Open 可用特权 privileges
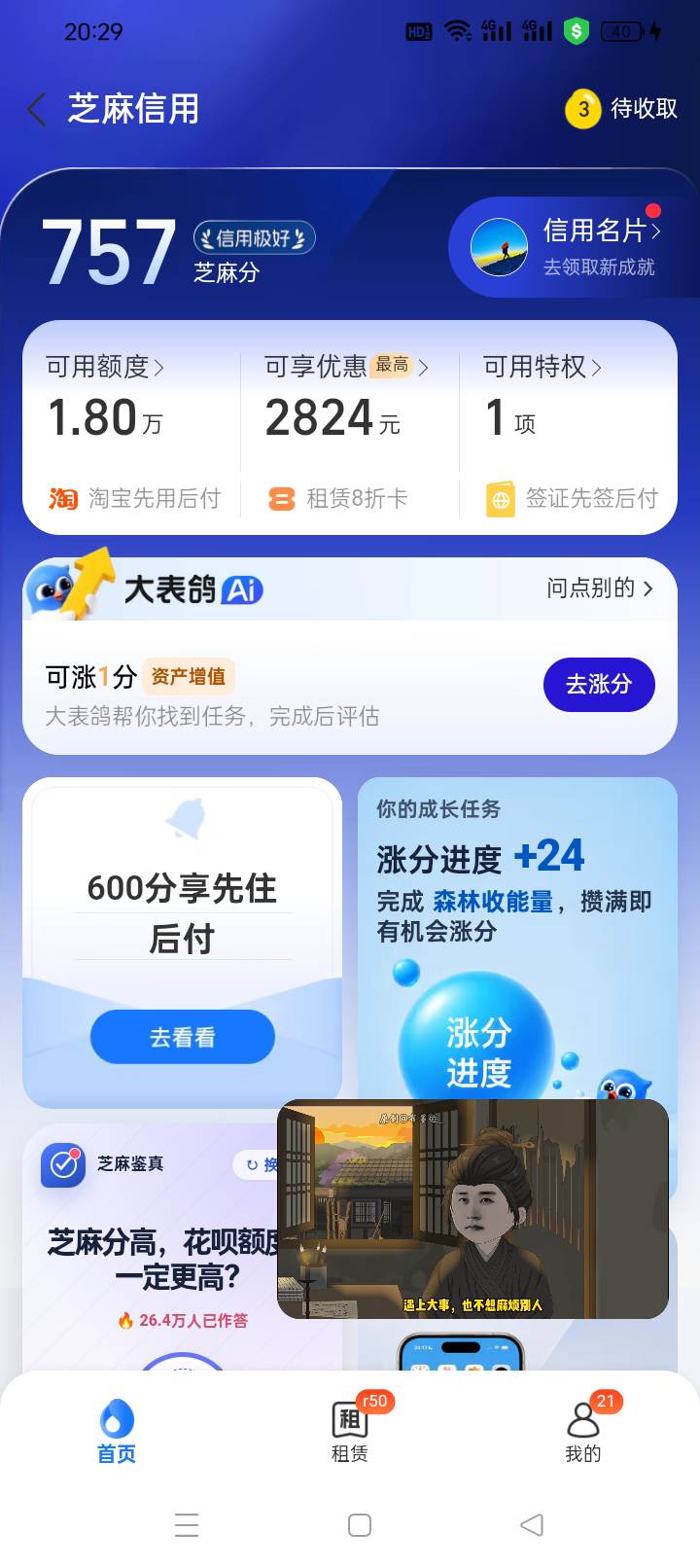700x1568 pixels. 542,367
